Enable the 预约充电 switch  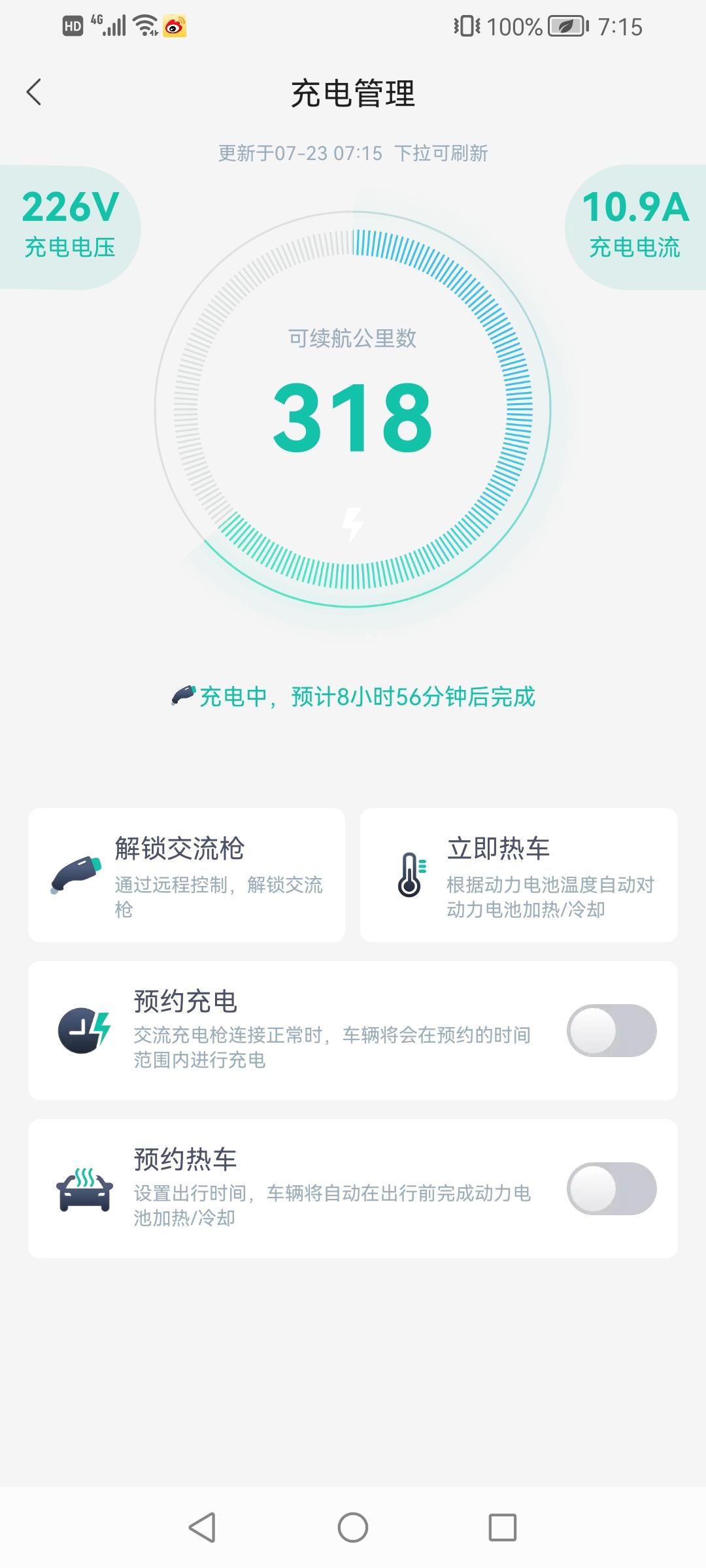coord(611,1030)
